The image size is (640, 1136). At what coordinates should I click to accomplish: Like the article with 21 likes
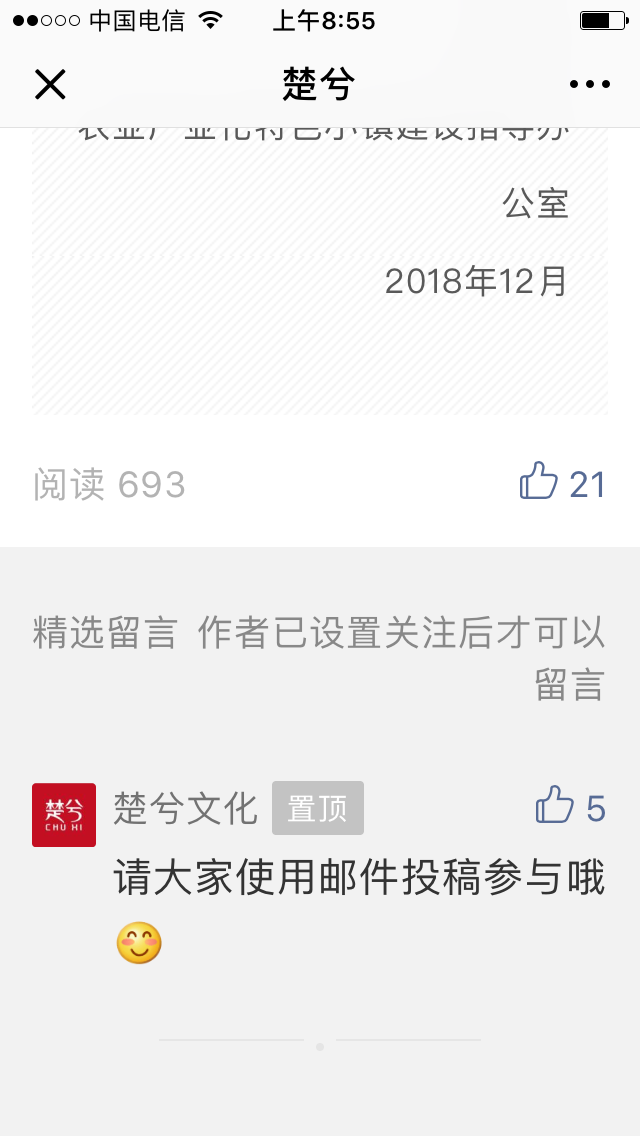pyautogui.click(x=539, y=482)
